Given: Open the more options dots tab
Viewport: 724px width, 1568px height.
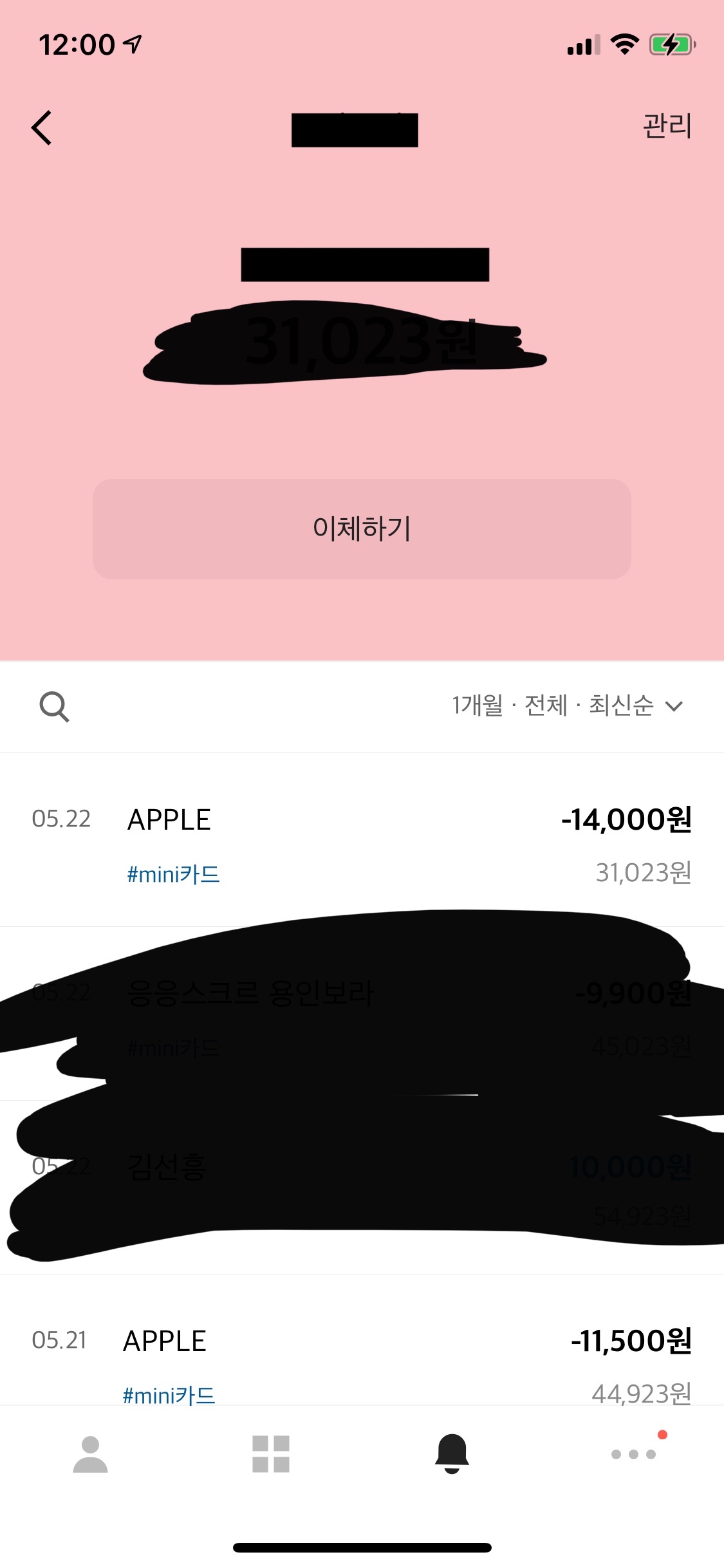Looking at the screenshot, I should (x=634, y=1453).
